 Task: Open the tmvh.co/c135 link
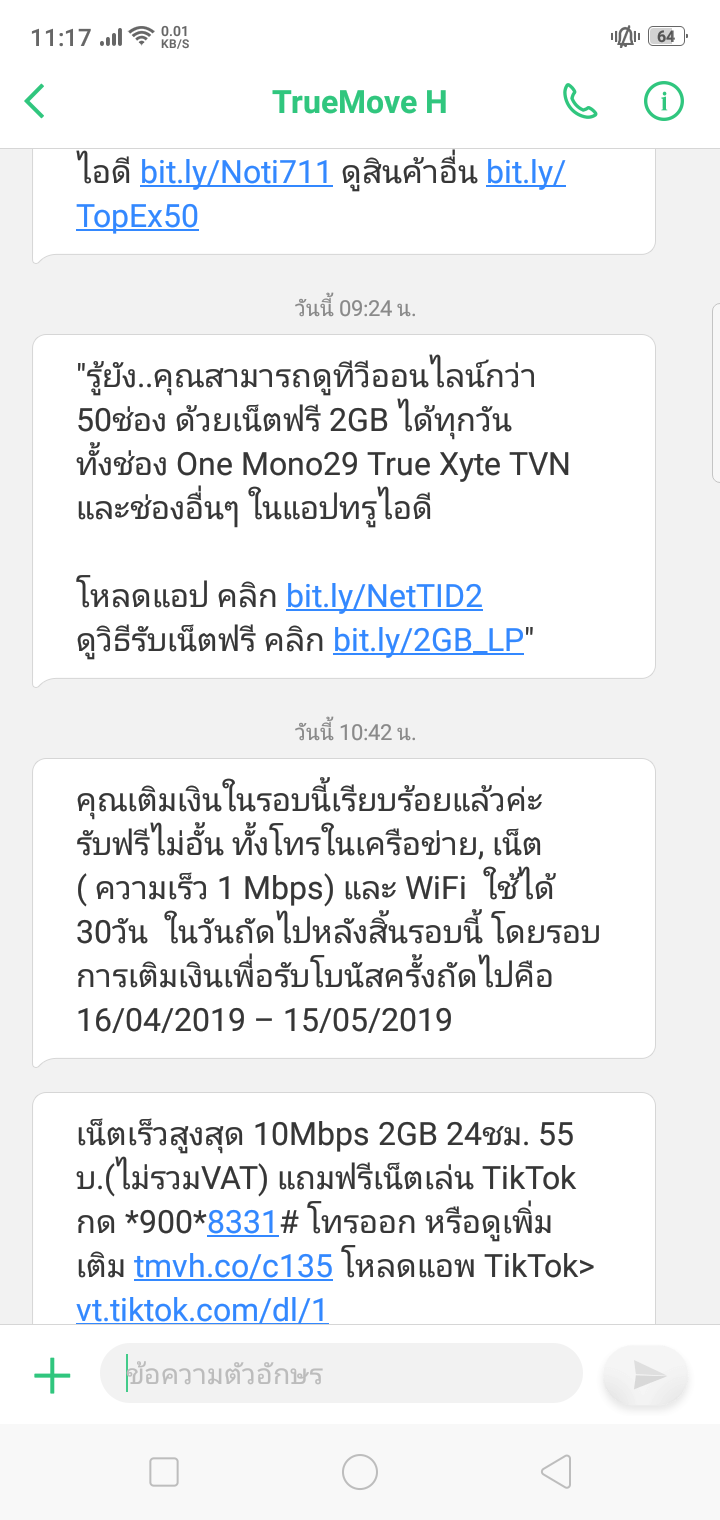(x=233, y=1267)
